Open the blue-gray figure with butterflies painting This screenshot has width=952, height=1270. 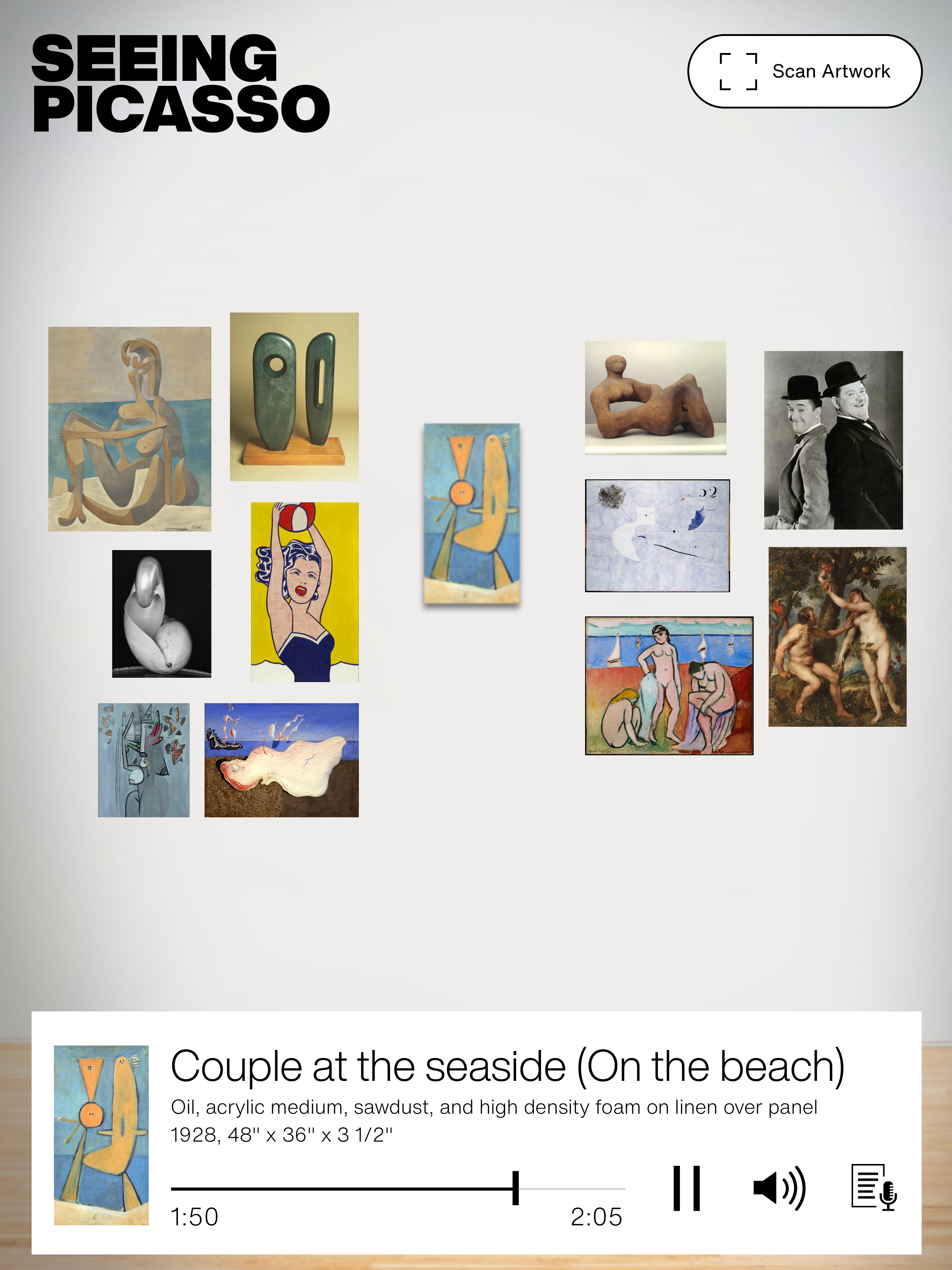point(143,760)
